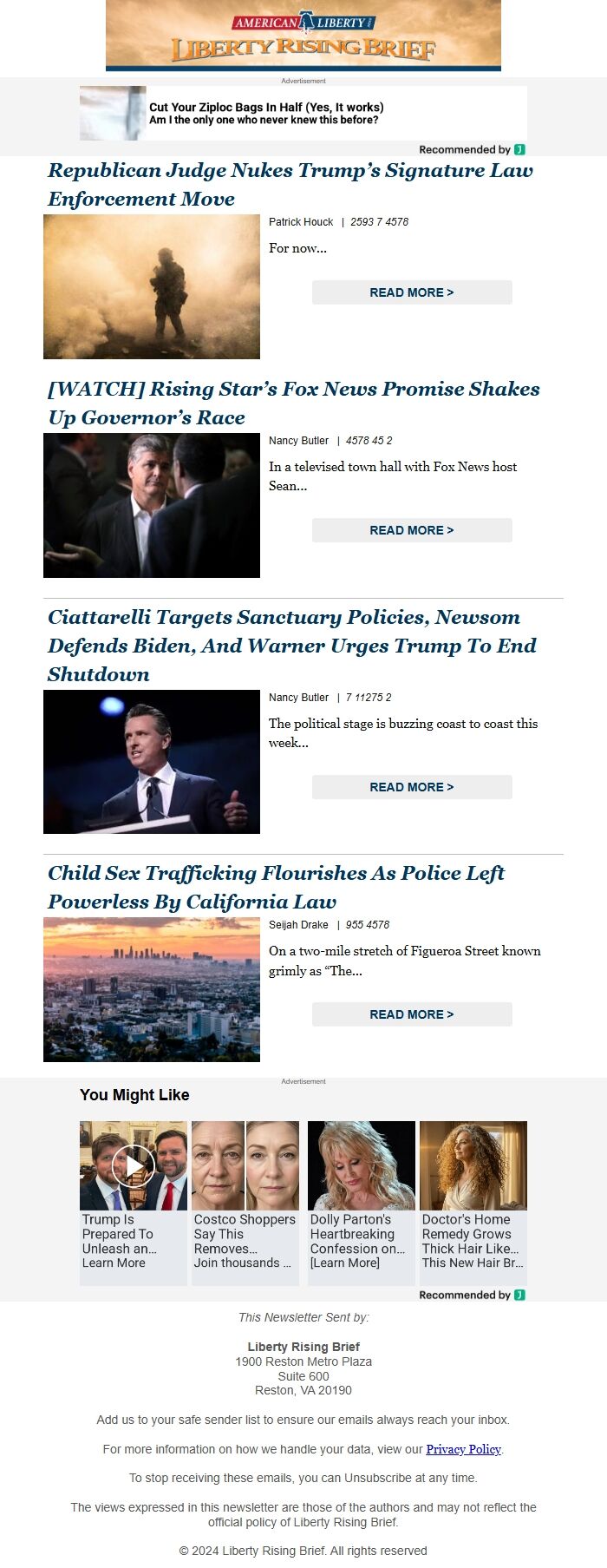The image size is (607, 1568).
Task: Open the Republican Judge Nukes Trump headline
Action: click(x=290, y=184)
